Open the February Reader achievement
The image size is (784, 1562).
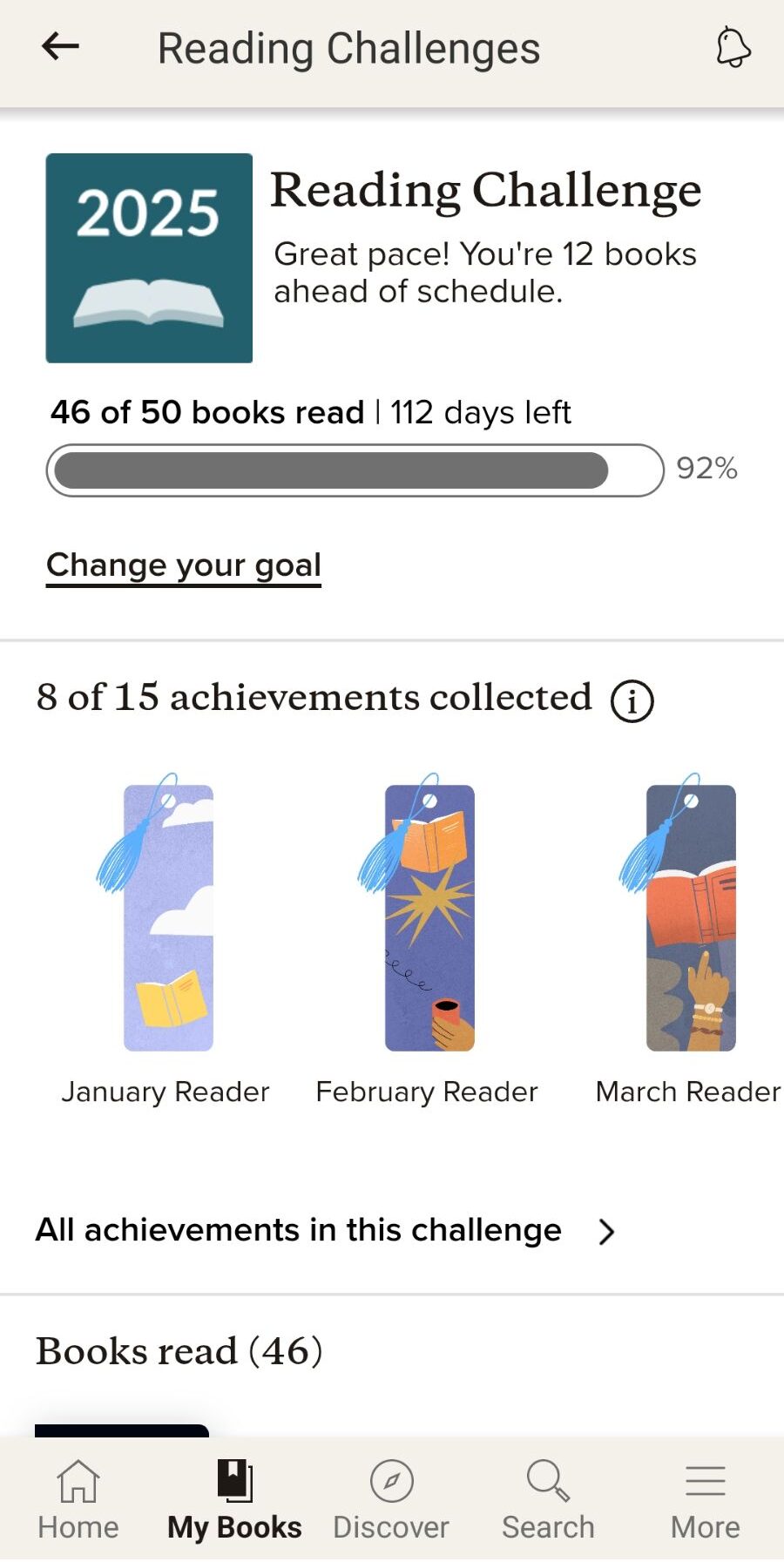426,919
